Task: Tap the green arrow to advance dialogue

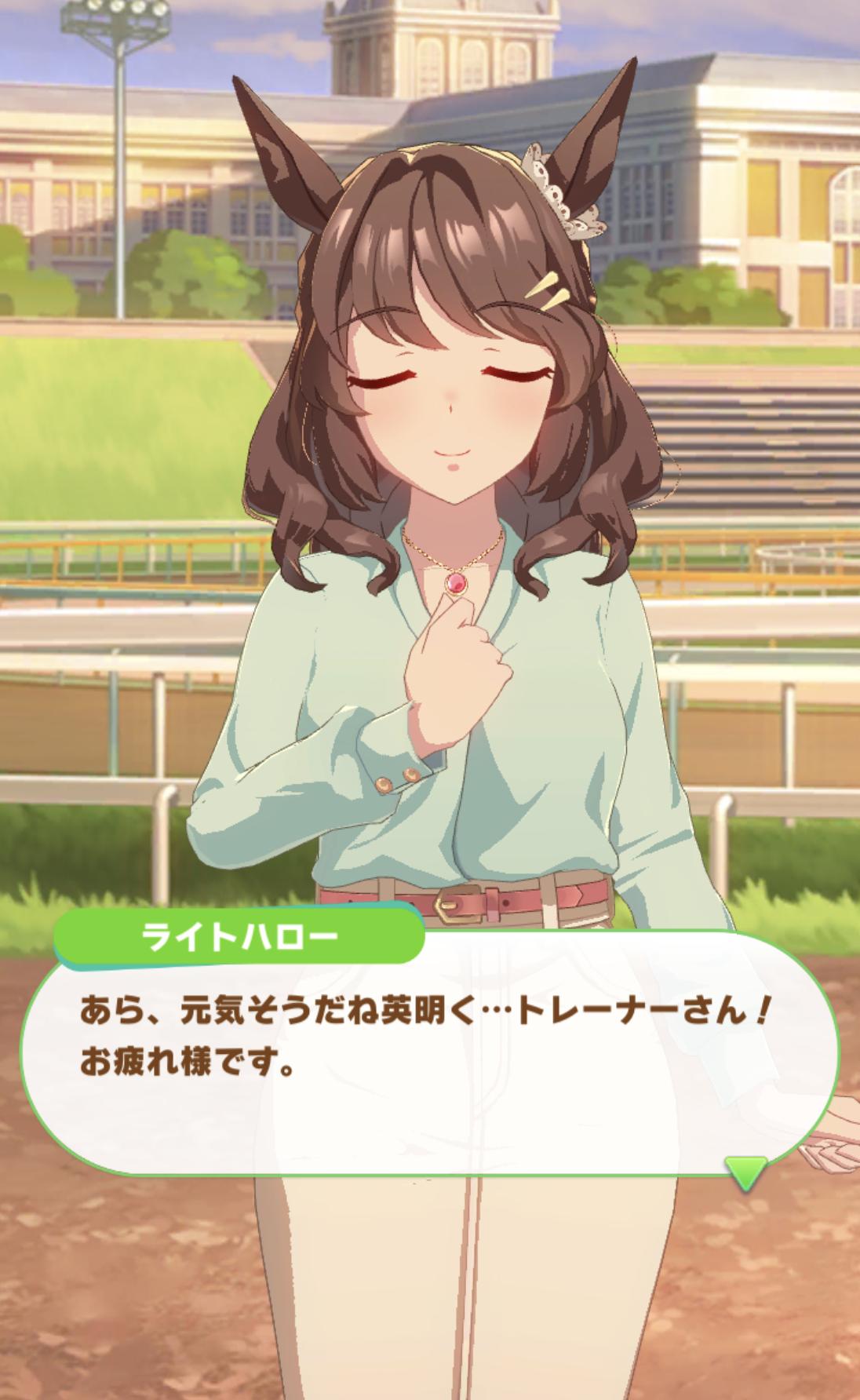Action: click(x=745, y=1173)
